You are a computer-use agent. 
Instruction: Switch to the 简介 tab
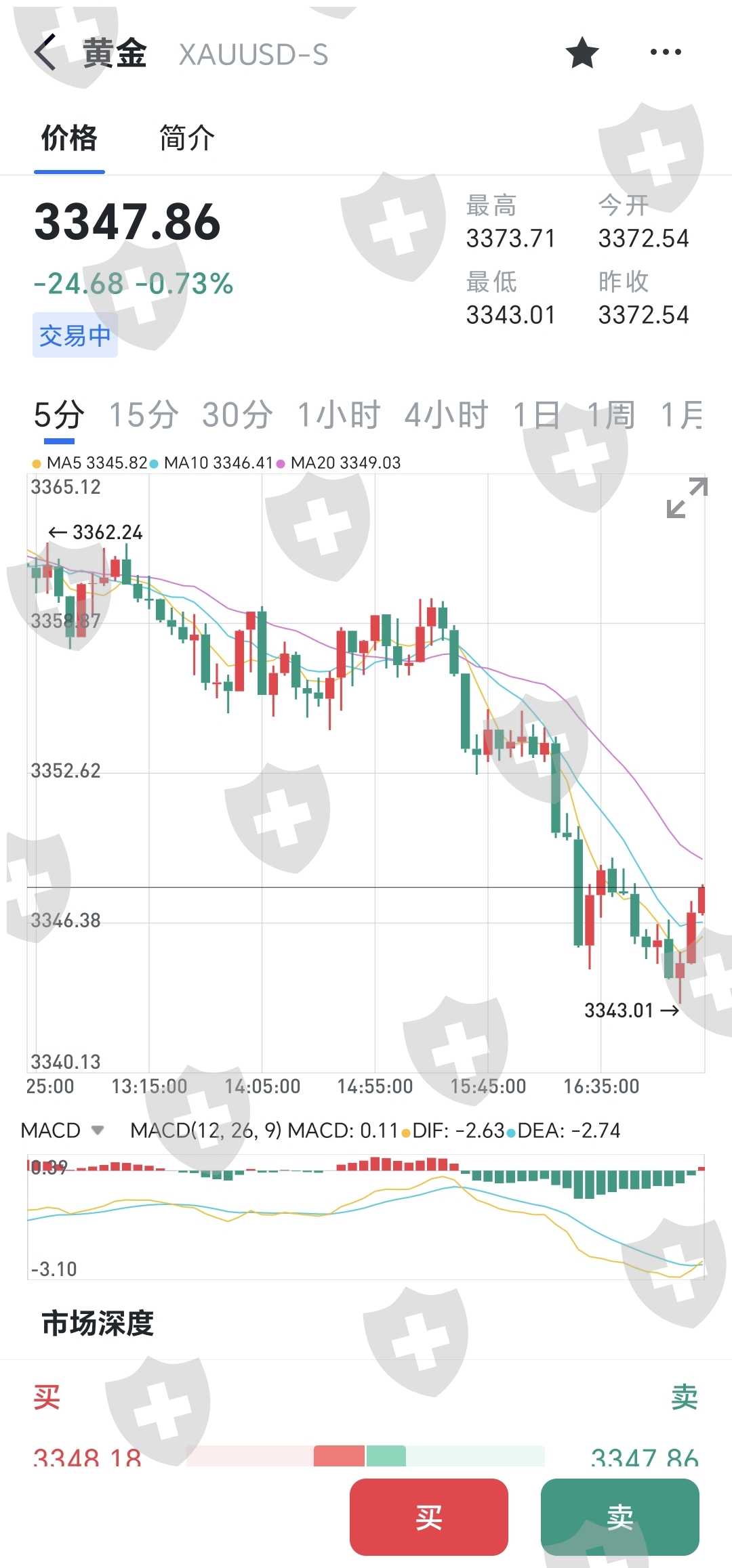point(187,137)
